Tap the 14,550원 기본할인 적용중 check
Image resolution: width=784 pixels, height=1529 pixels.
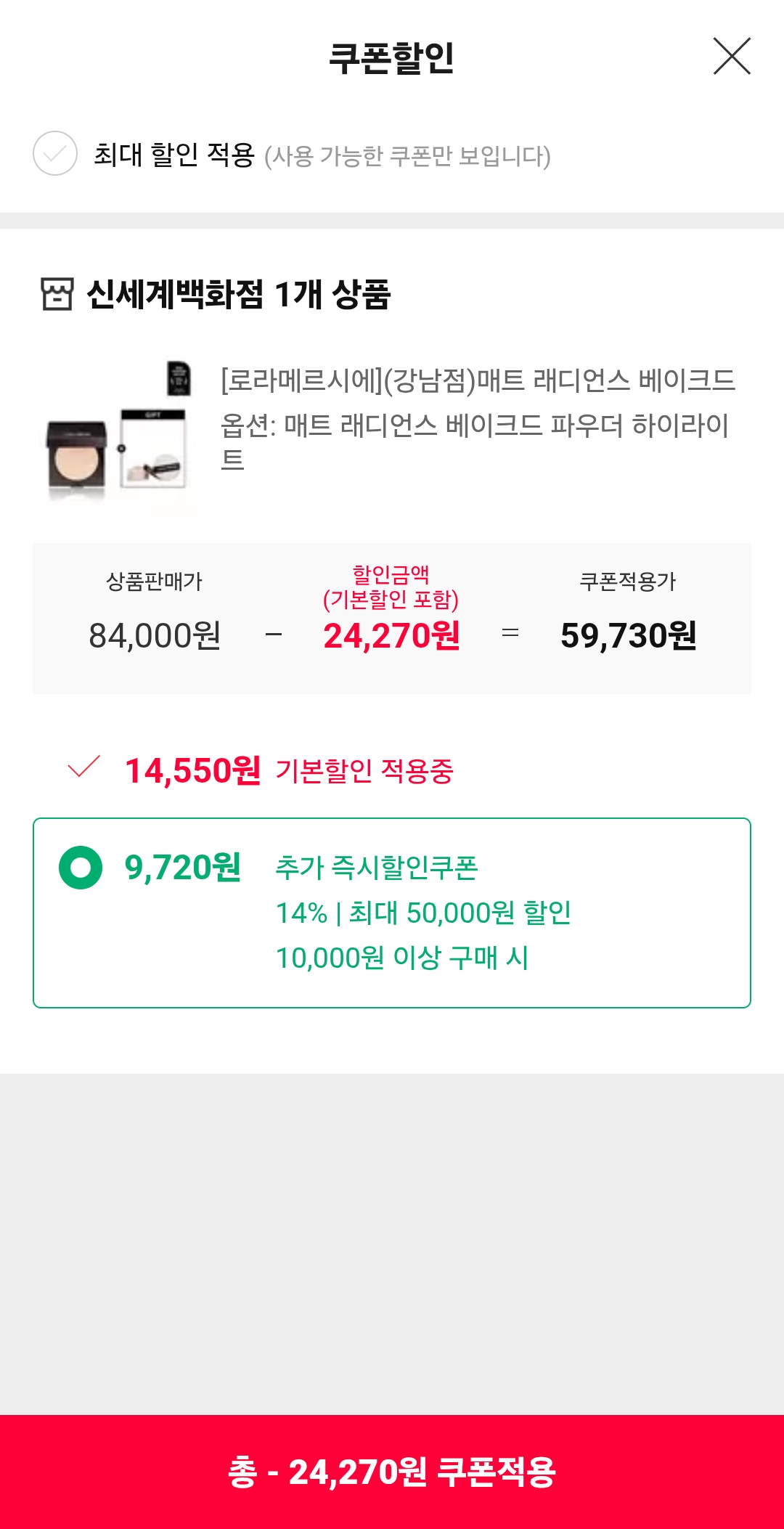83,767
